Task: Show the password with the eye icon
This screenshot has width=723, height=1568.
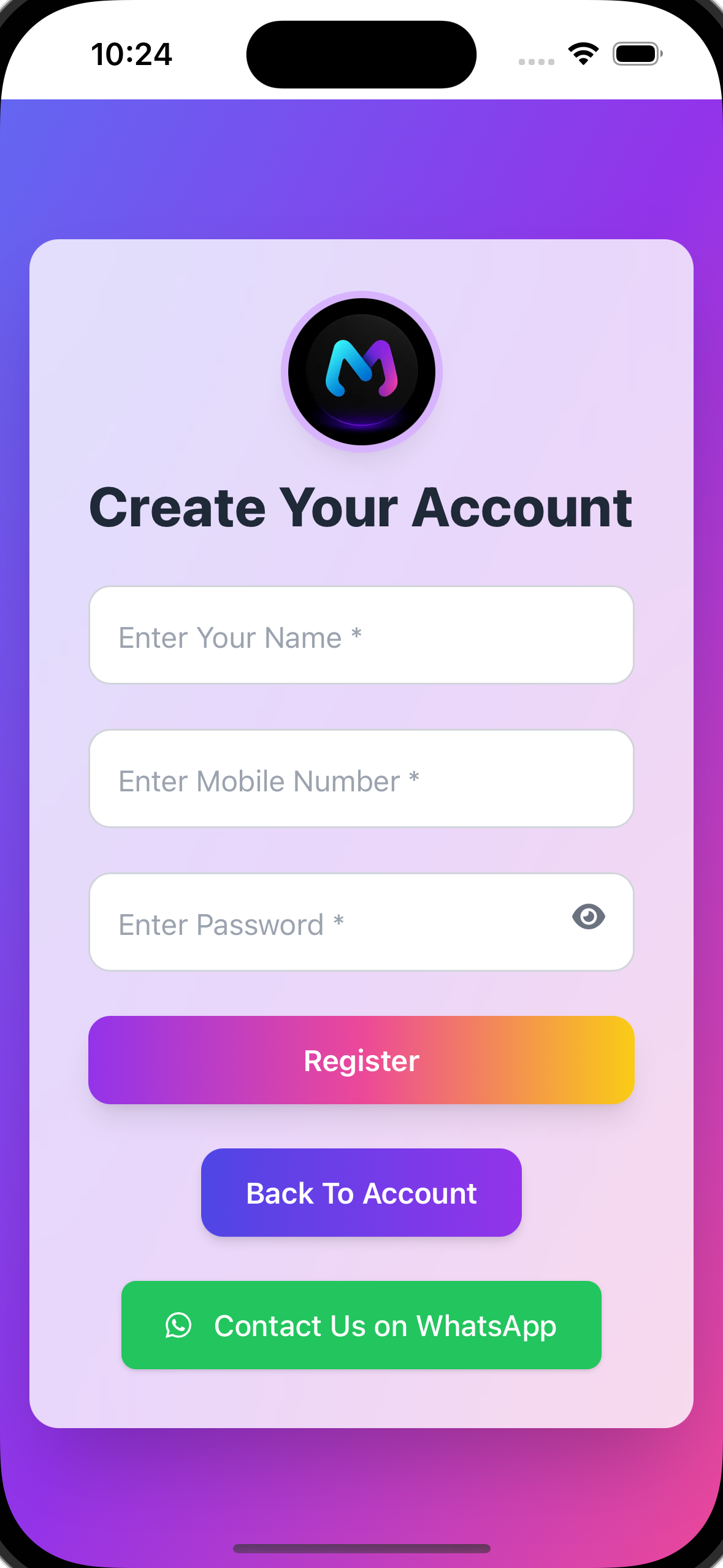Action: pos(588,917)
